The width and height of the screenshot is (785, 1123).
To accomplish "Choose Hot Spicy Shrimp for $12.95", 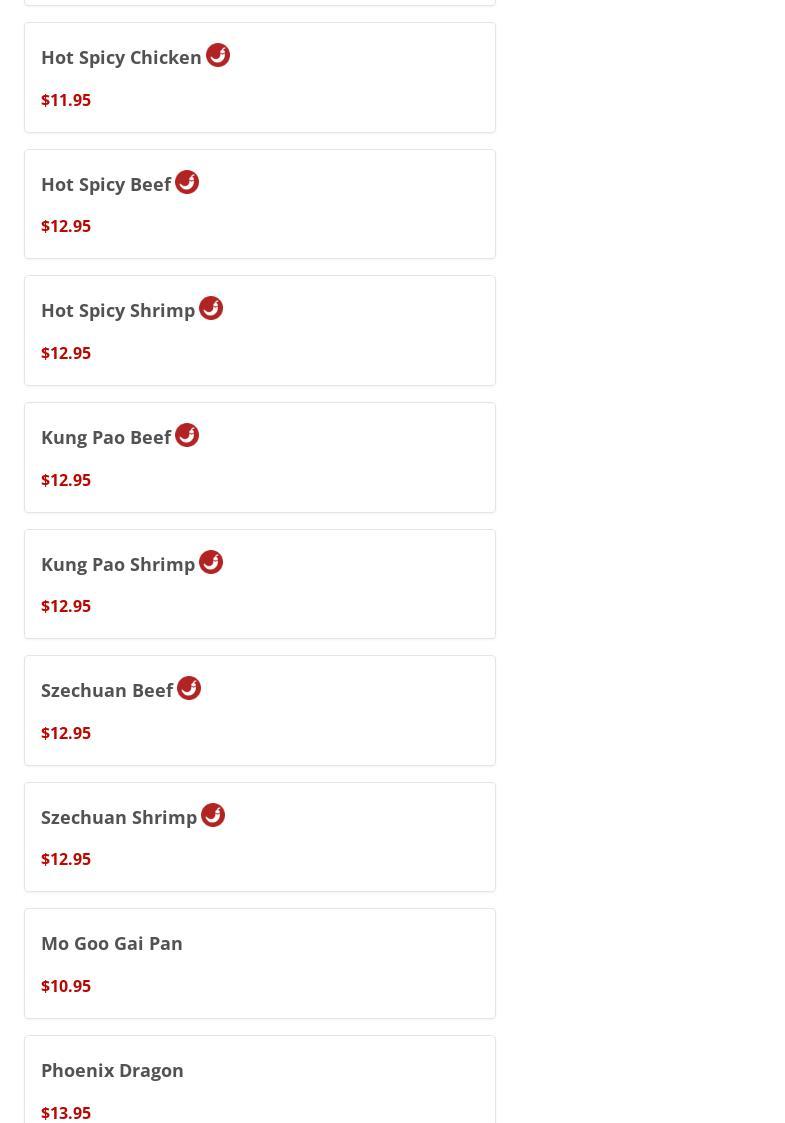I will tap(259, 330).
